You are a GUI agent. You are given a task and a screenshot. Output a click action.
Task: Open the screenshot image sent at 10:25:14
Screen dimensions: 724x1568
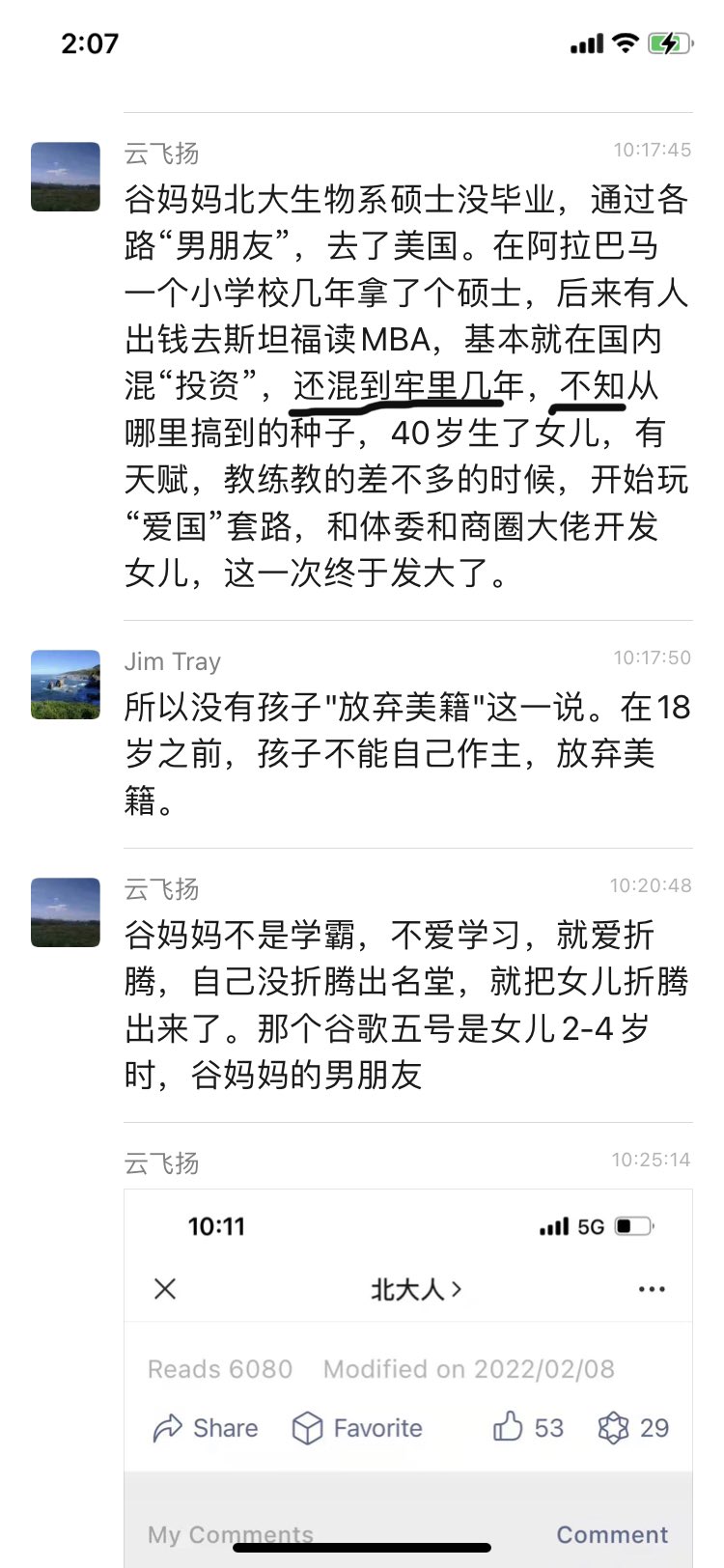click(x=407, y=1371)
